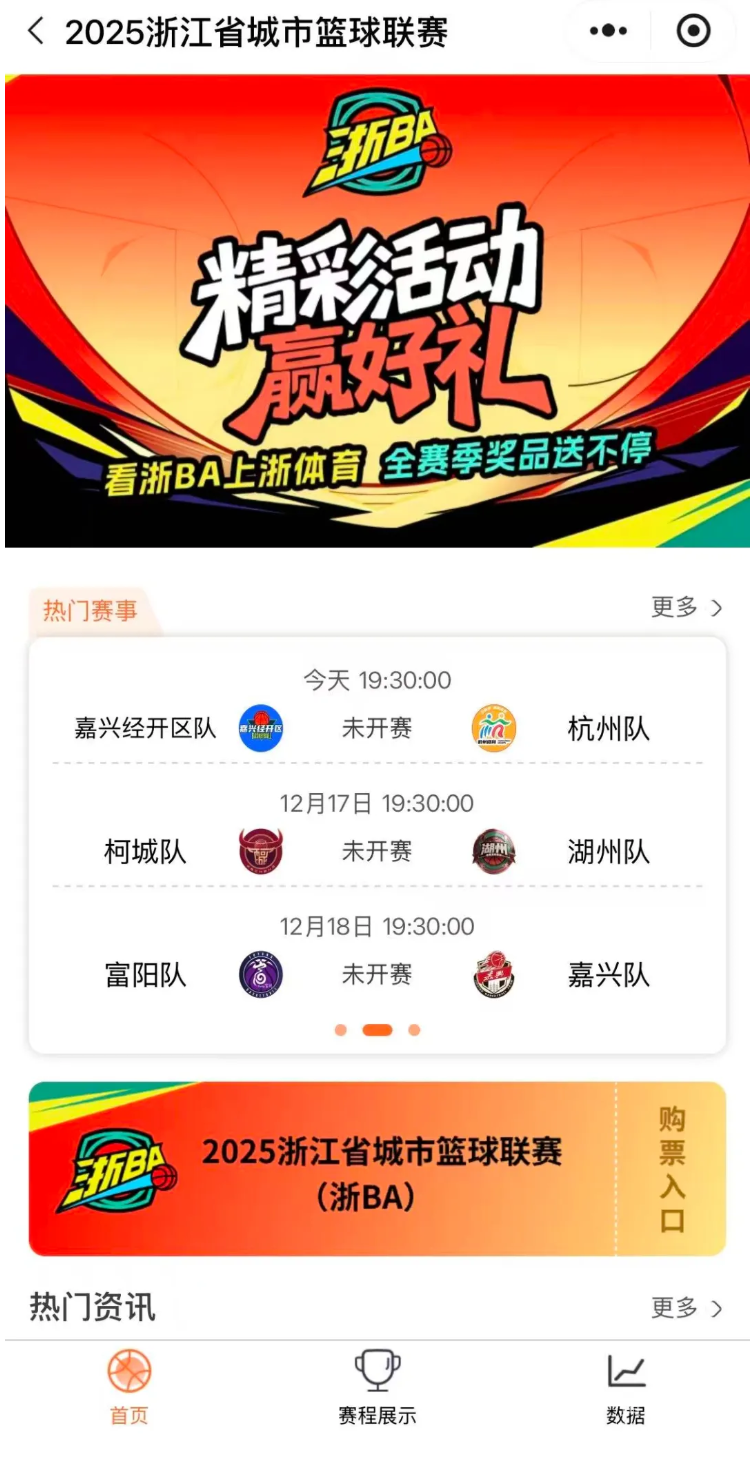Tap the back arrow to exit
Image resolution: width=753 pixels, height=1466 pixels.
click(x=34, y=32)
